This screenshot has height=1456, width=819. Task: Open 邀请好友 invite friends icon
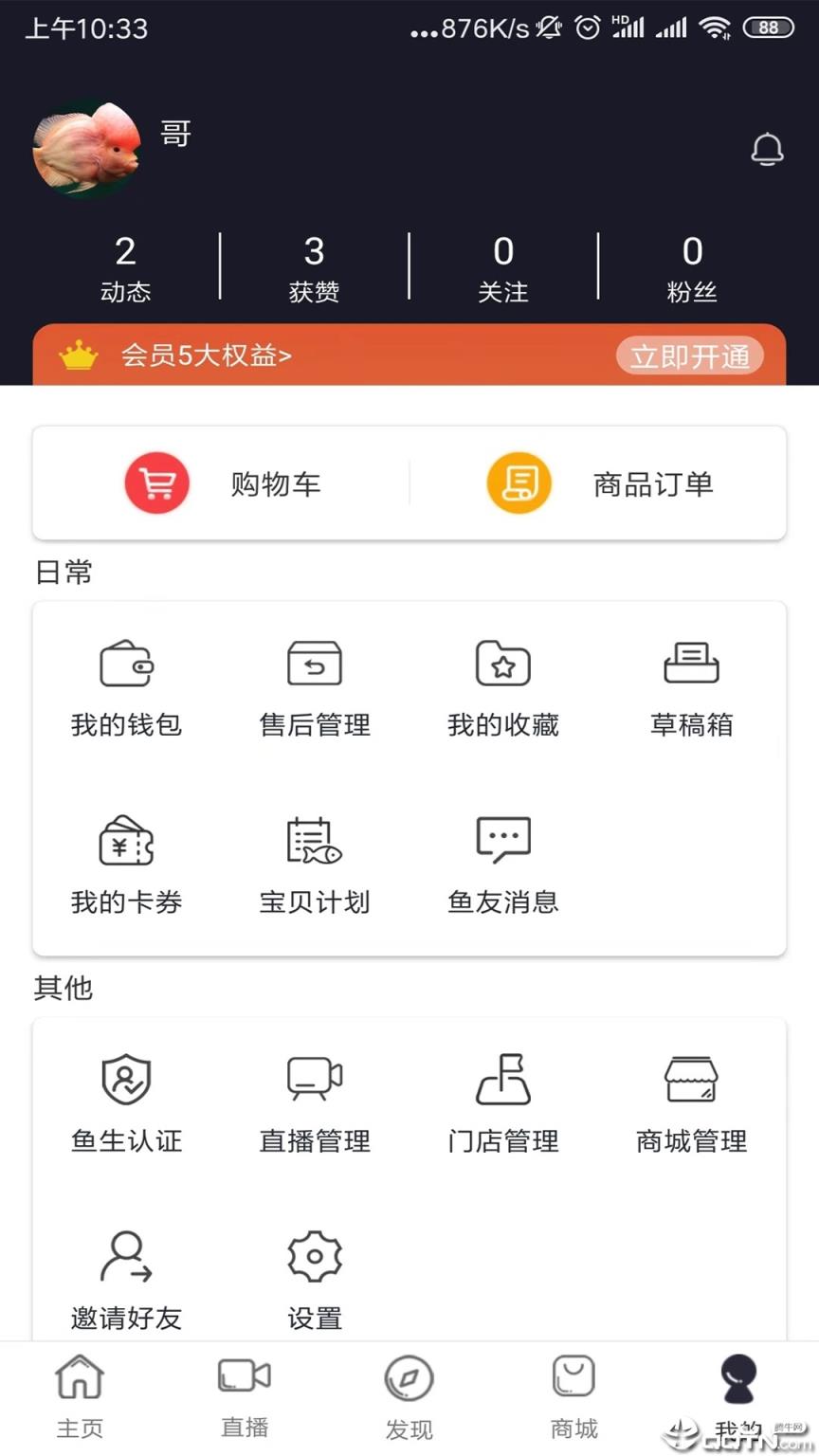(x=125, y=1256)
